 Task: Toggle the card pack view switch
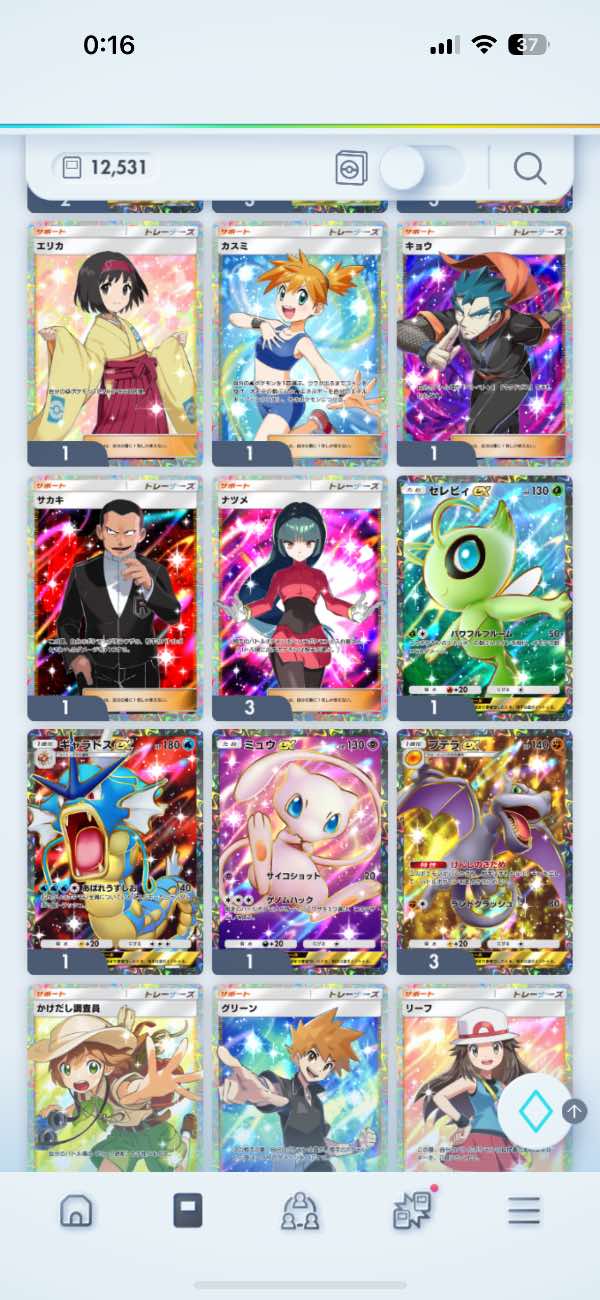tap(420, 168)
